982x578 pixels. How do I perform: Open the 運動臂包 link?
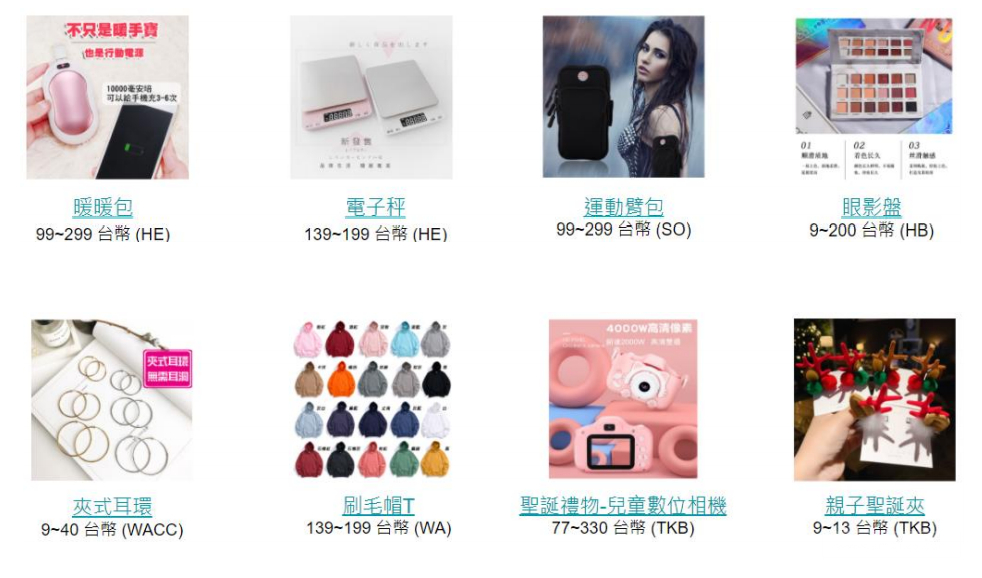click(x=623, y=207)
